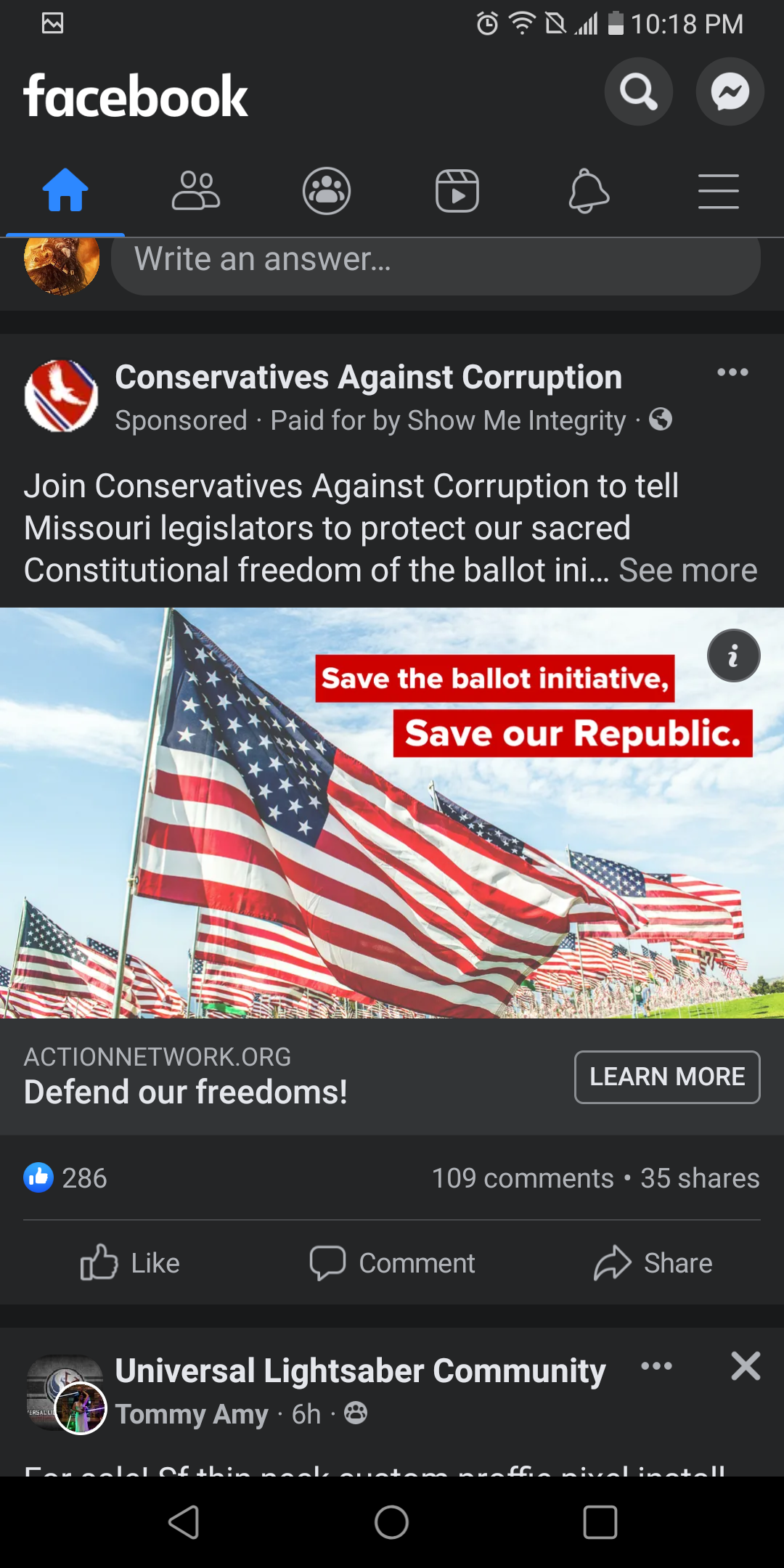
Task: Switch to the Home feed tab
Action: coord(65,191)
